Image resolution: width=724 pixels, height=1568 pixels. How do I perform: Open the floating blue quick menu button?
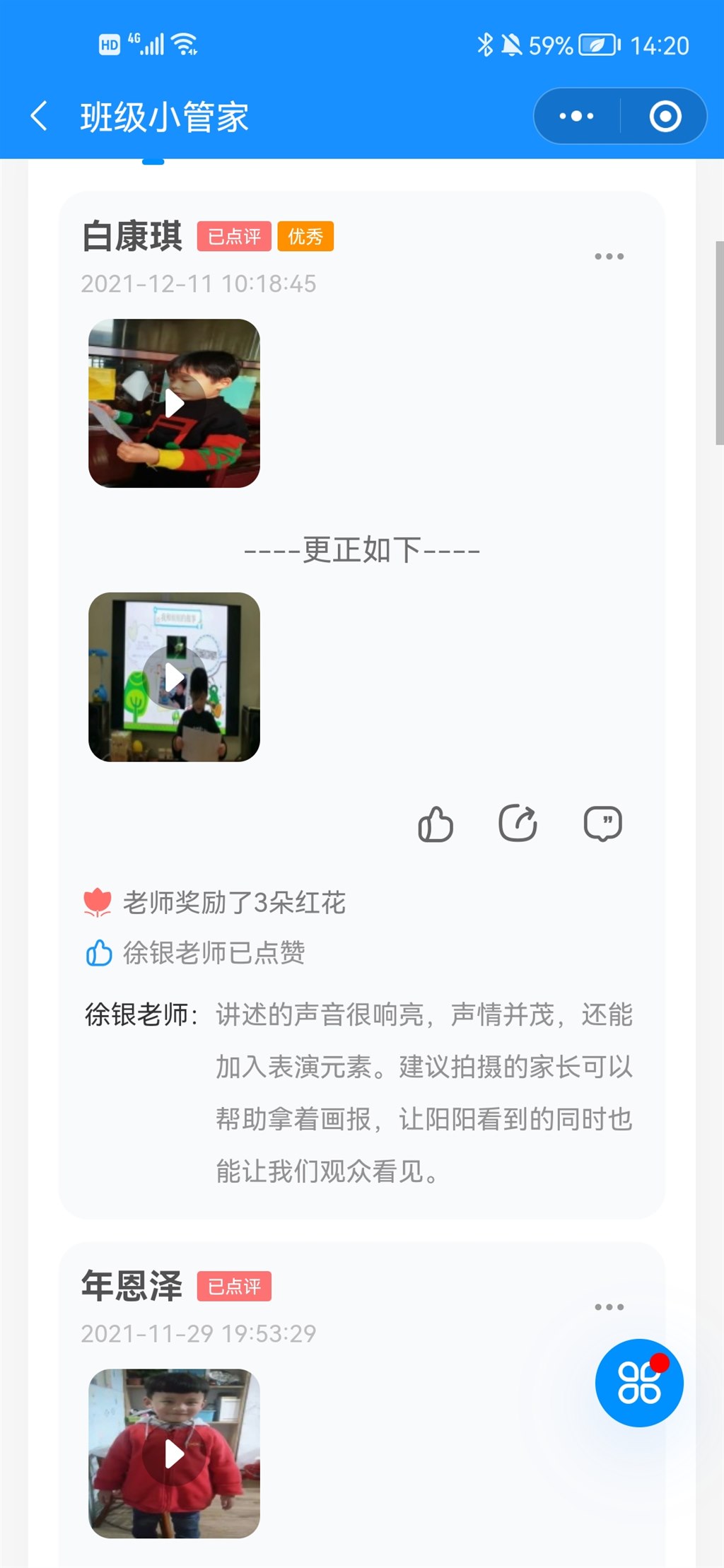(638, 1383)
